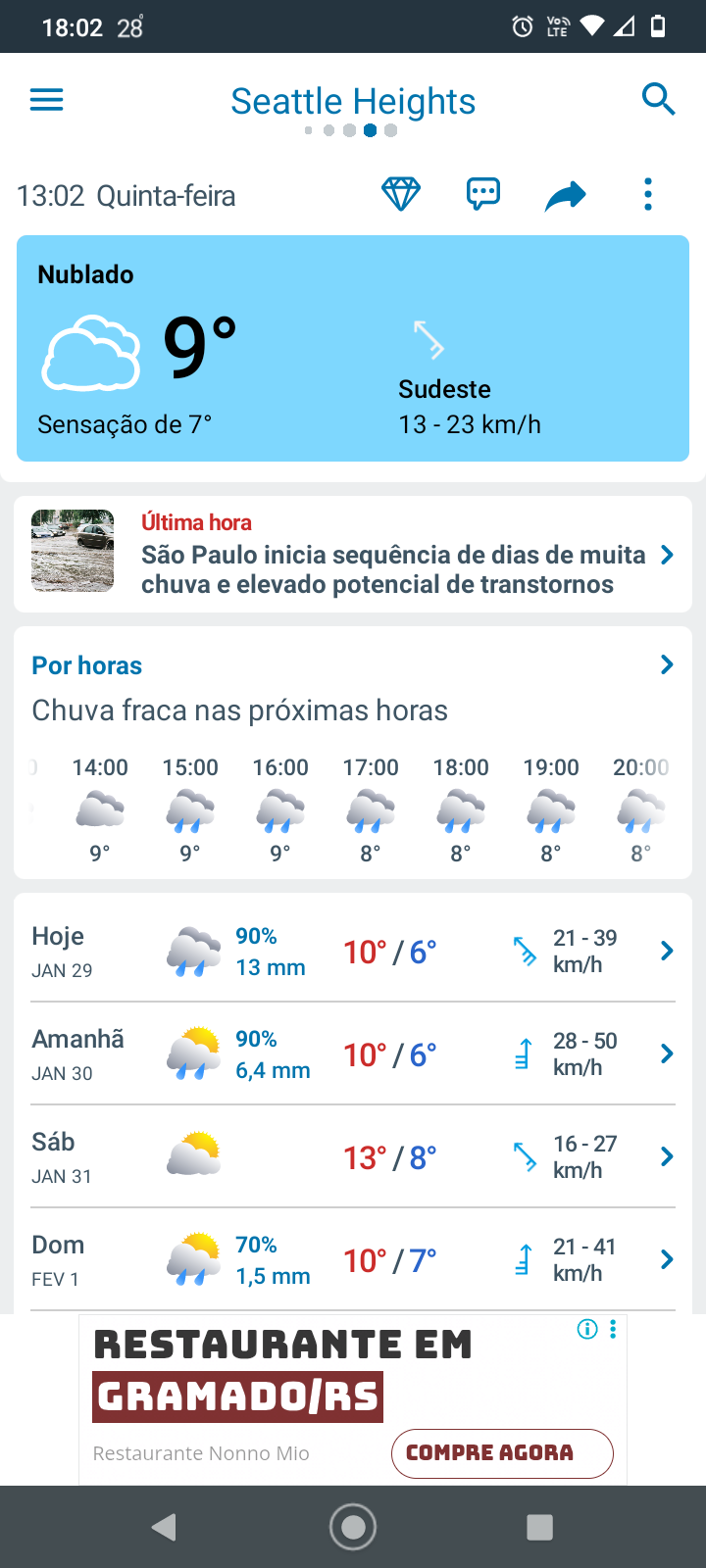Screen dimensions: 706x1568
Task: Open the hamburger menu drawer
Action: [46, 100]
